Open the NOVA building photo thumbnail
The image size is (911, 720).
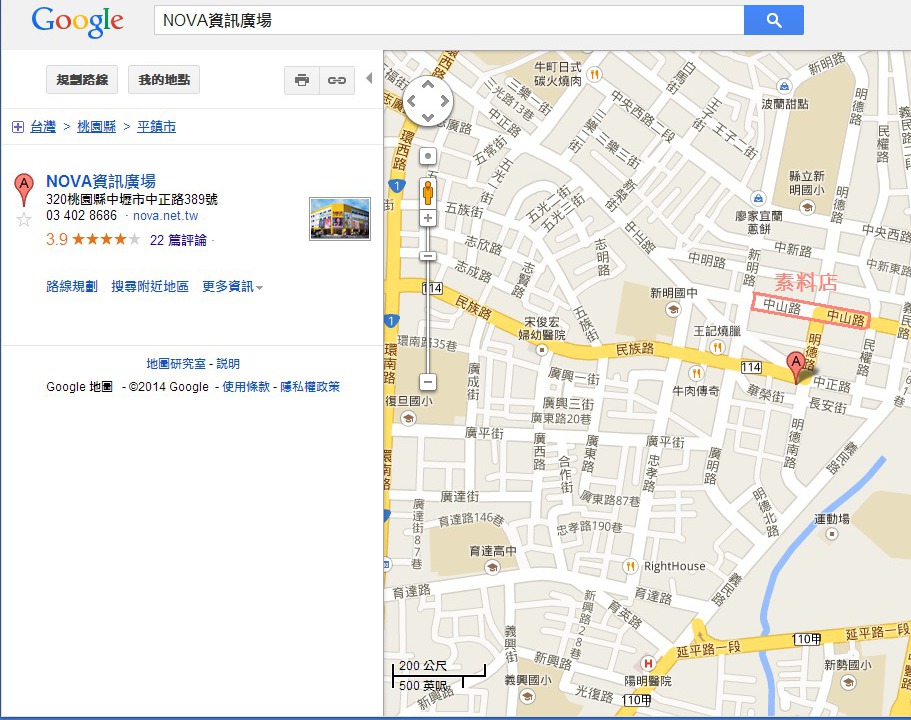point(340,218)
